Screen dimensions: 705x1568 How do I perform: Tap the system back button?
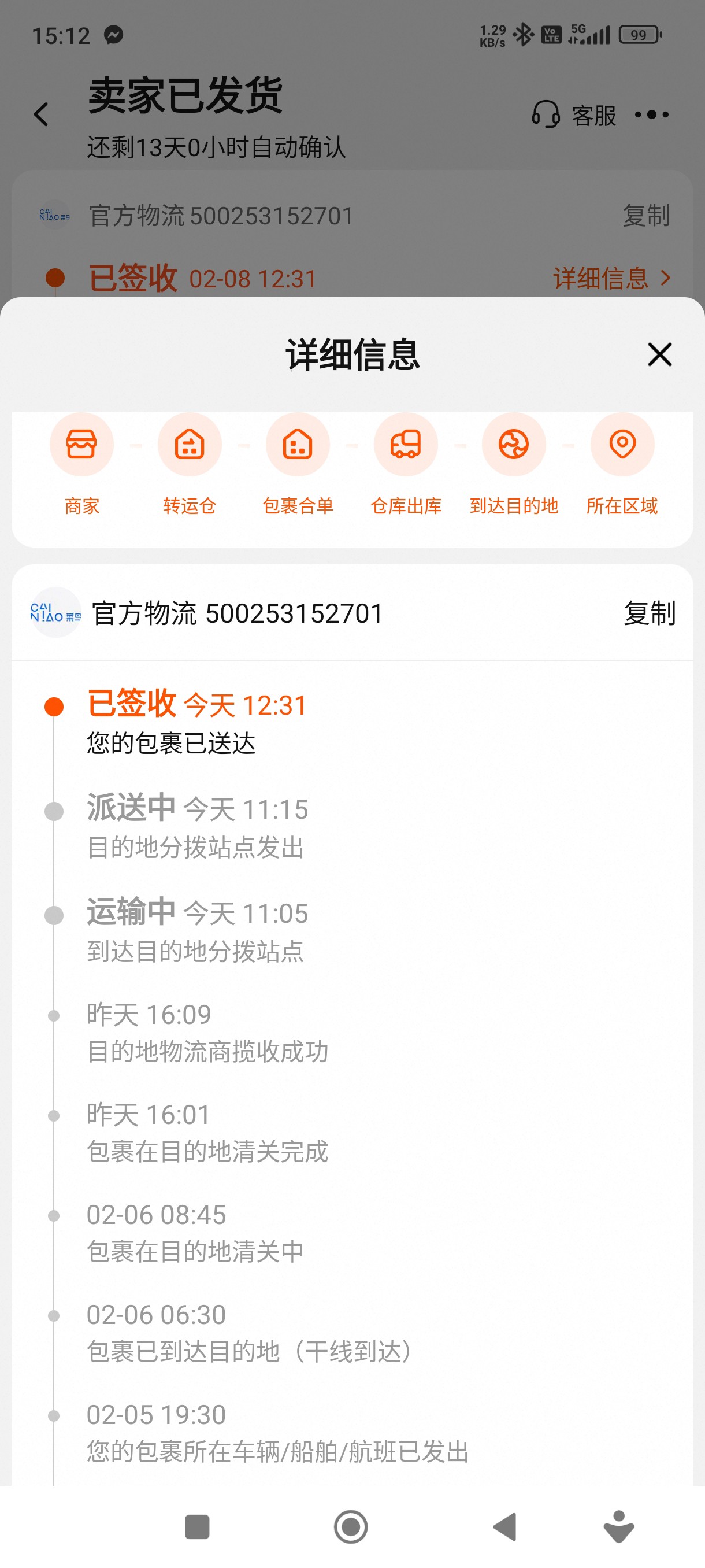pos(504,1526)
